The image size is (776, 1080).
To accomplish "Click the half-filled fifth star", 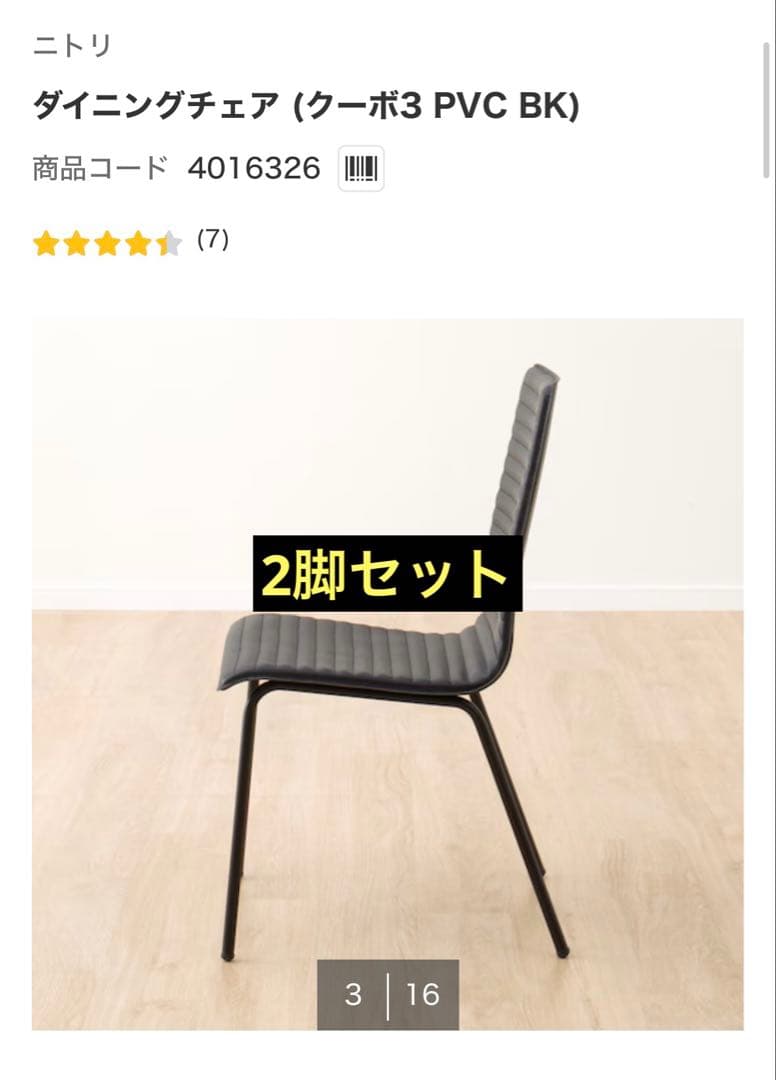I will (166, 241).
